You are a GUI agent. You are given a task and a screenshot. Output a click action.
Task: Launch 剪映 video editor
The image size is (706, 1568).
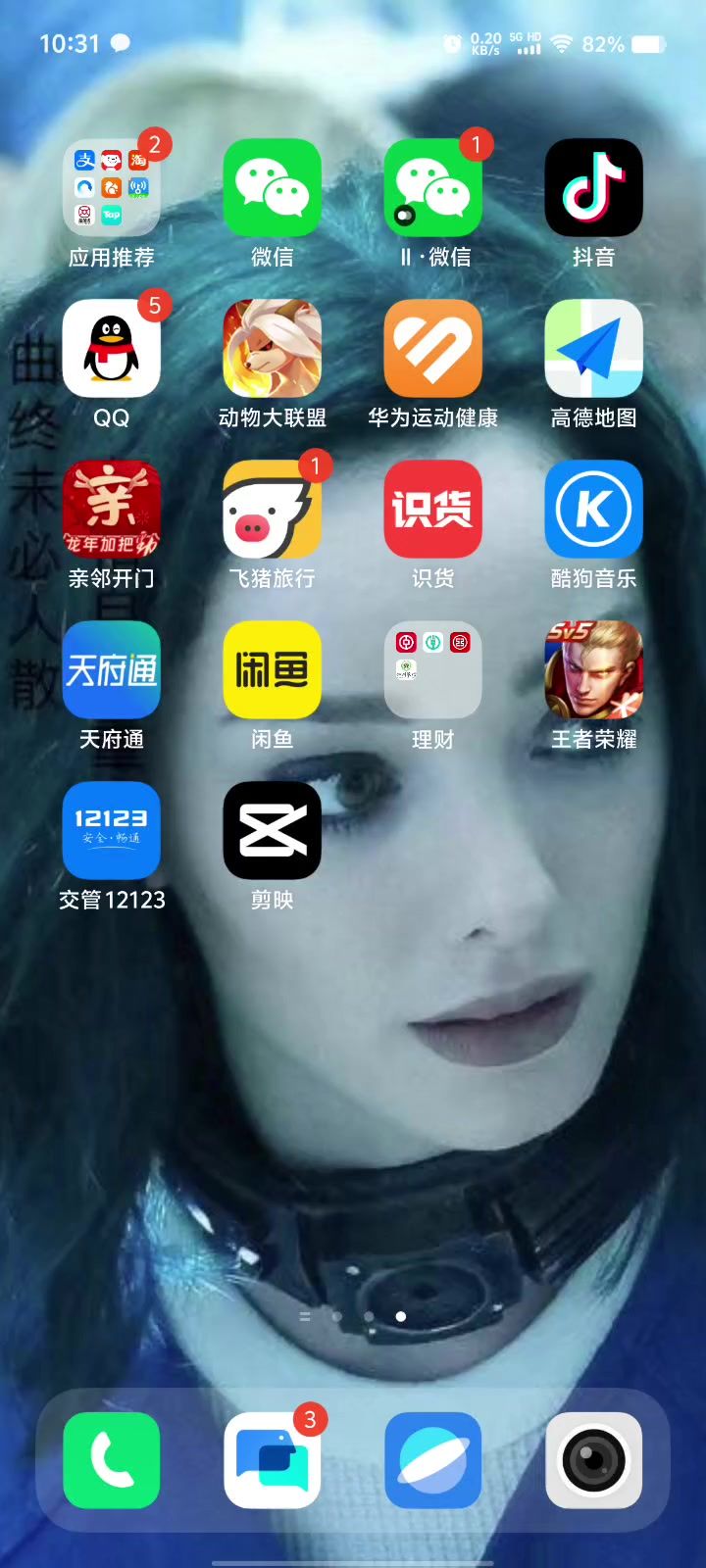tap(272, 830)
